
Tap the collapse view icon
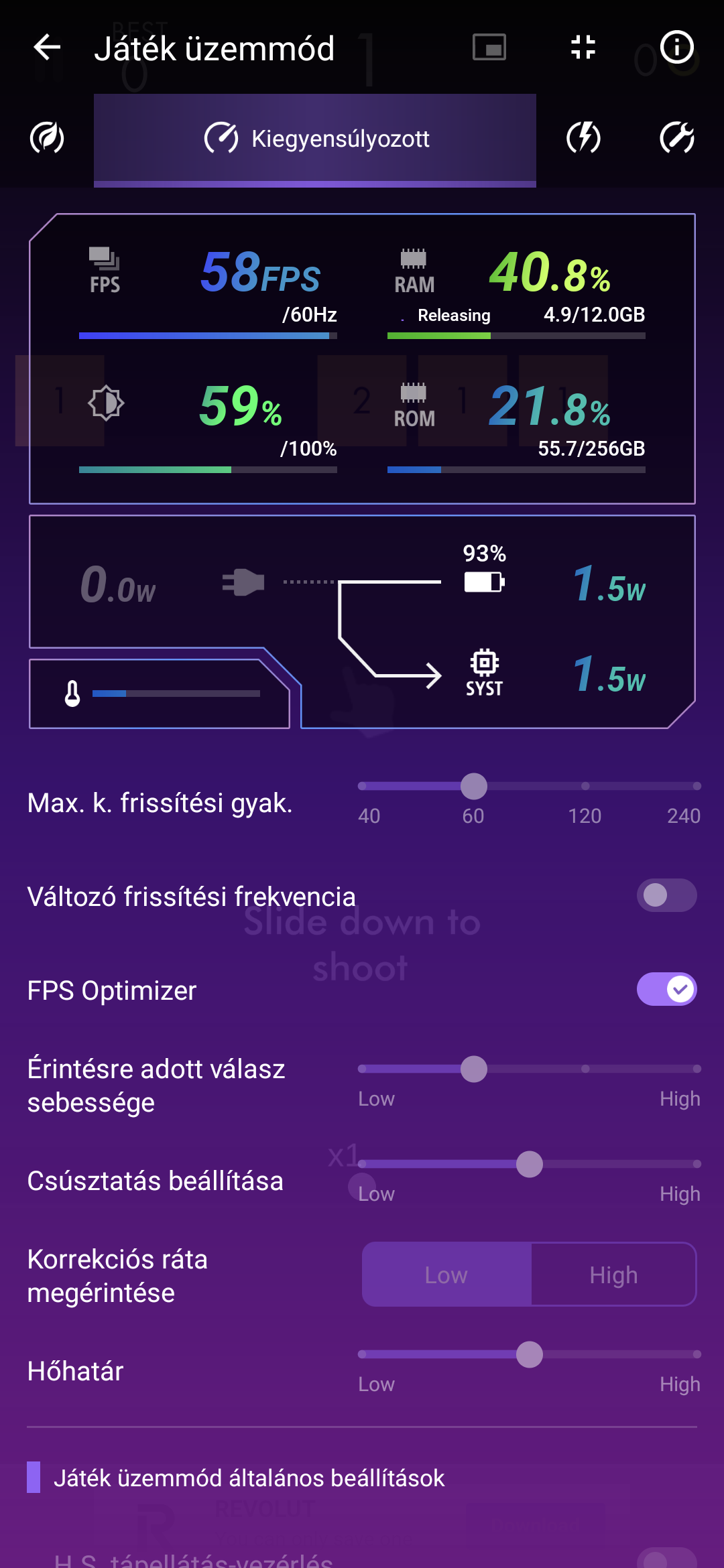point(583,48)
